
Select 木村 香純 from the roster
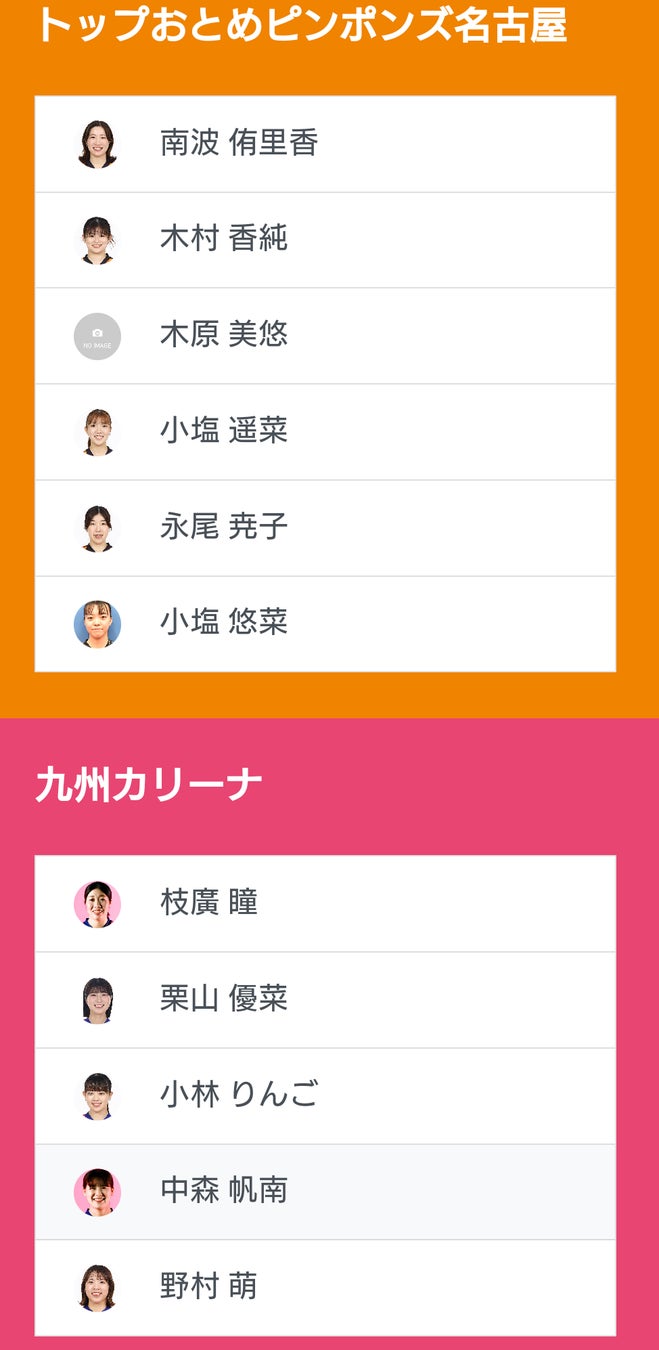click(x=223, y=240)
